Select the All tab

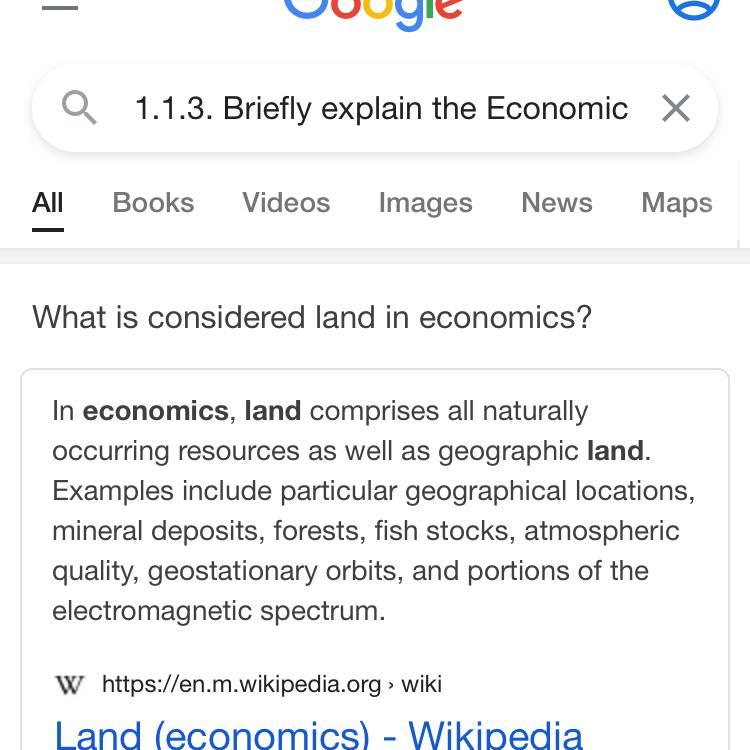(48, 203)
